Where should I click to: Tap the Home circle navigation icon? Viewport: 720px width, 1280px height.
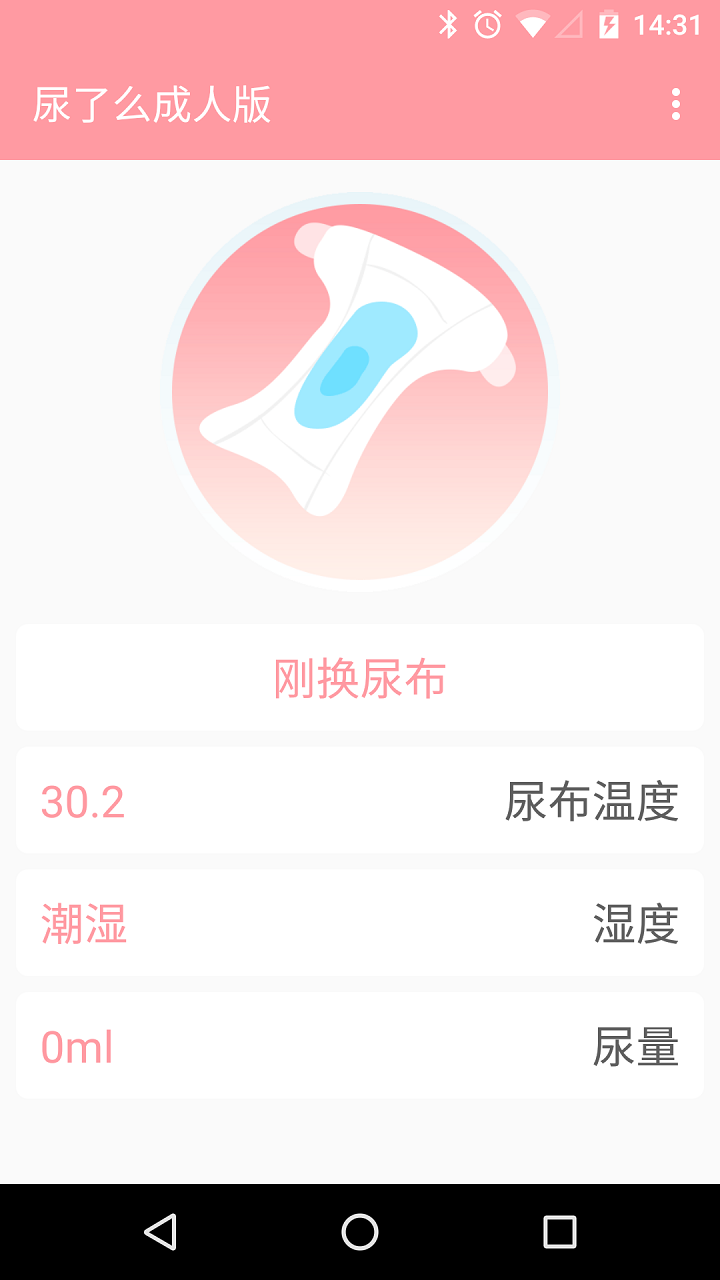(x=359, y=1232)
